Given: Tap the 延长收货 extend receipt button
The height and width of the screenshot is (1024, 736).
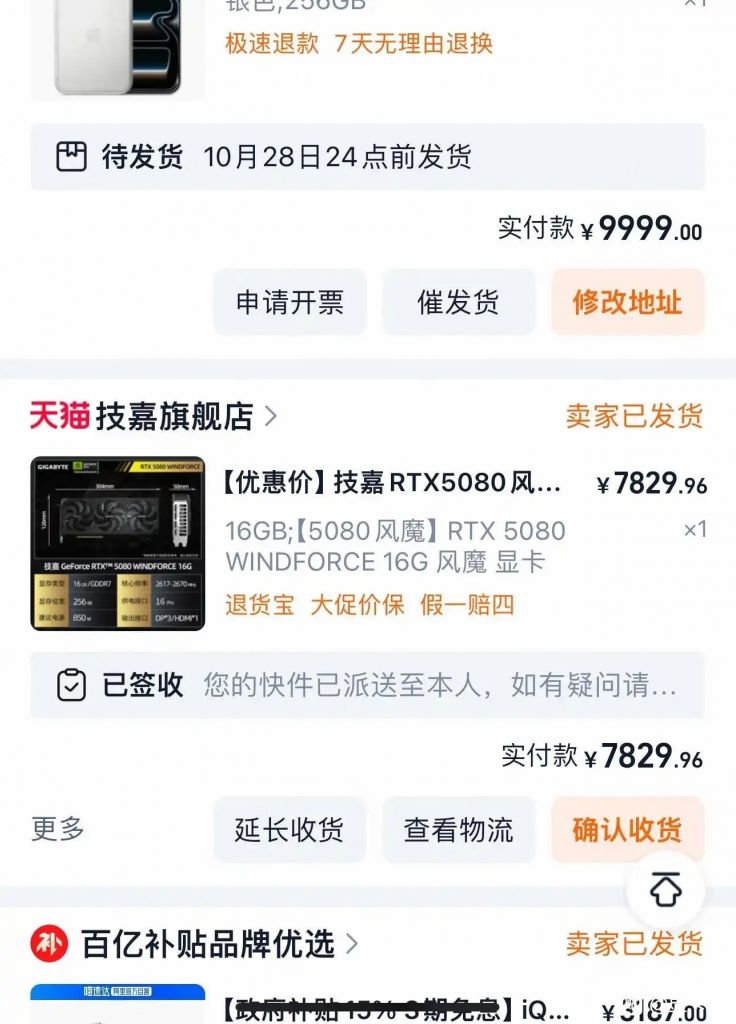Looking at the screenshot, I should pos(290,830).
